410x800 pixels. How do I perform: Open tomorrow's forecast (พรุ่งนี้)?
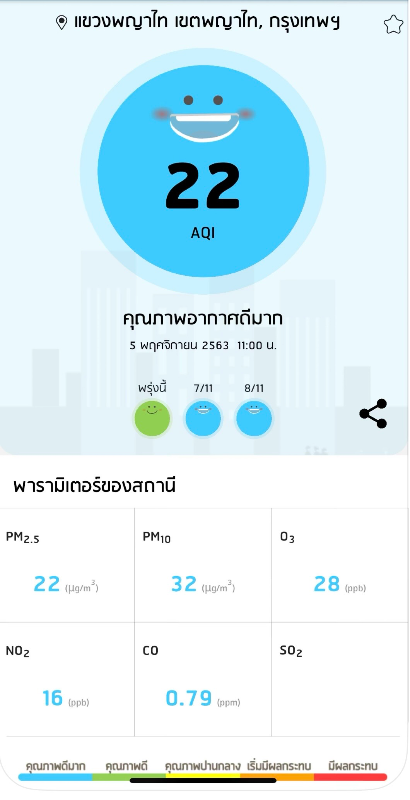[152, 418]
